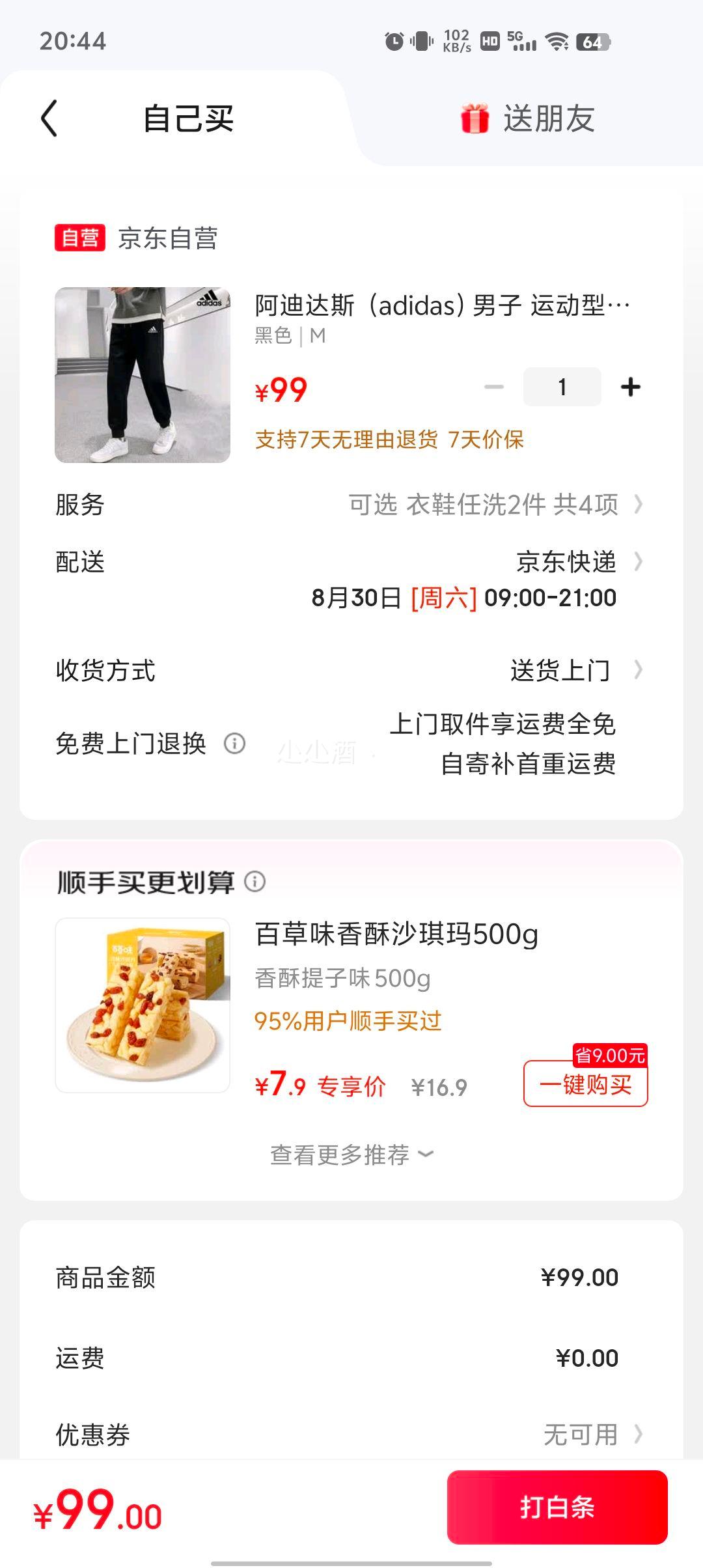
Task: Increase quantity with the plus button
Action: click(630, 387)
